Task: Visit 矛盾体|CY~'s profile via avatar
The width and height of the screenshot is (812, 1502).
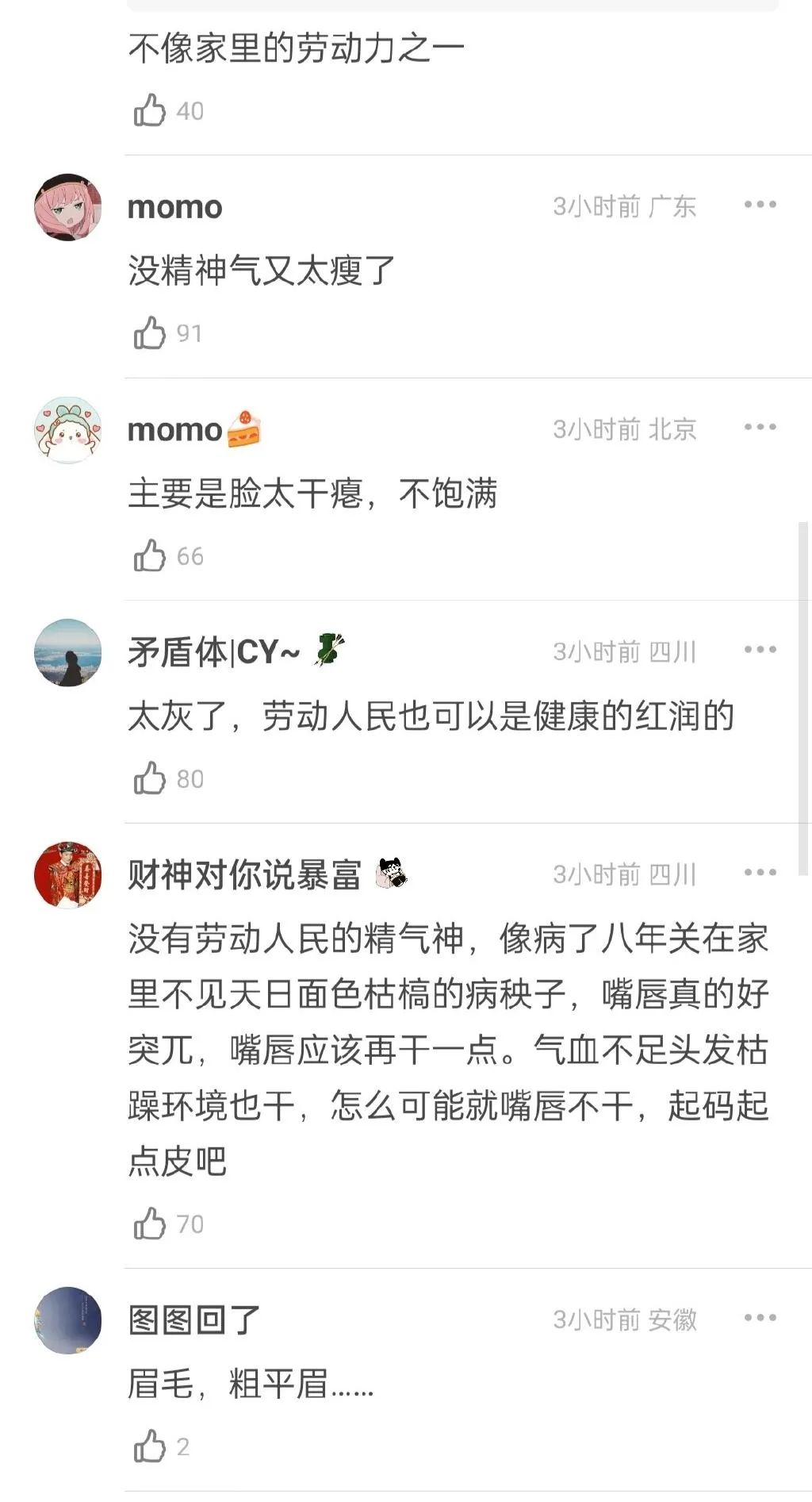Action: (x=68, y=653)
